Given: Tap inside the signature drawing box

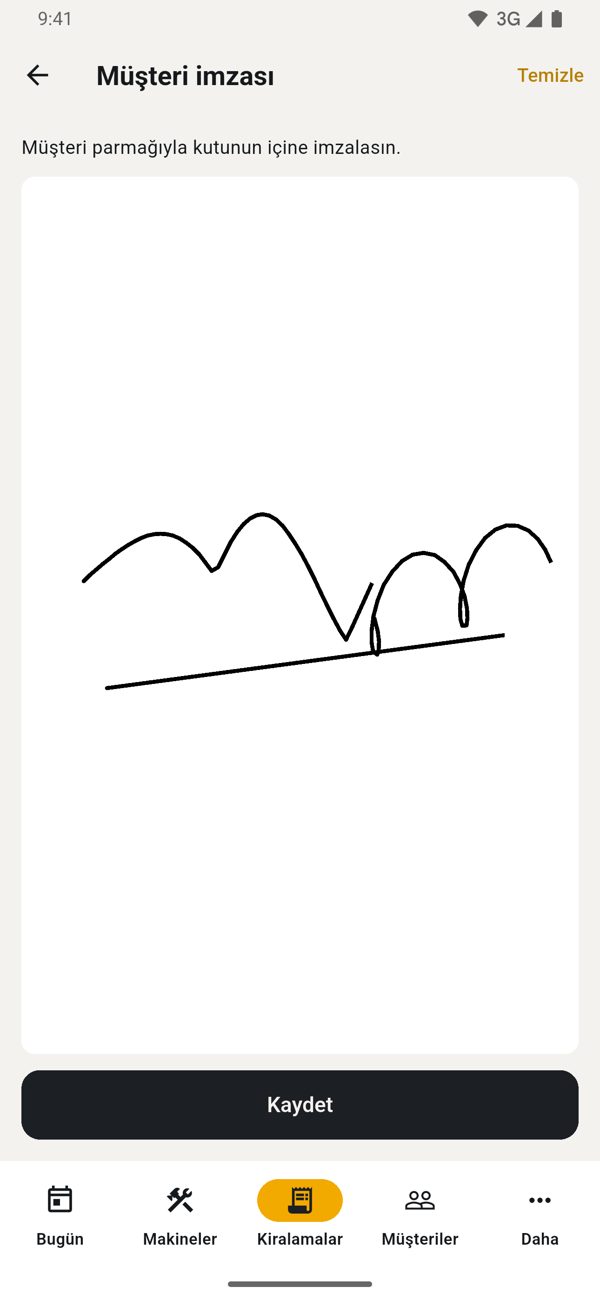Looking at the screenshot, I should pyautogui.click(x=300, y=615).
